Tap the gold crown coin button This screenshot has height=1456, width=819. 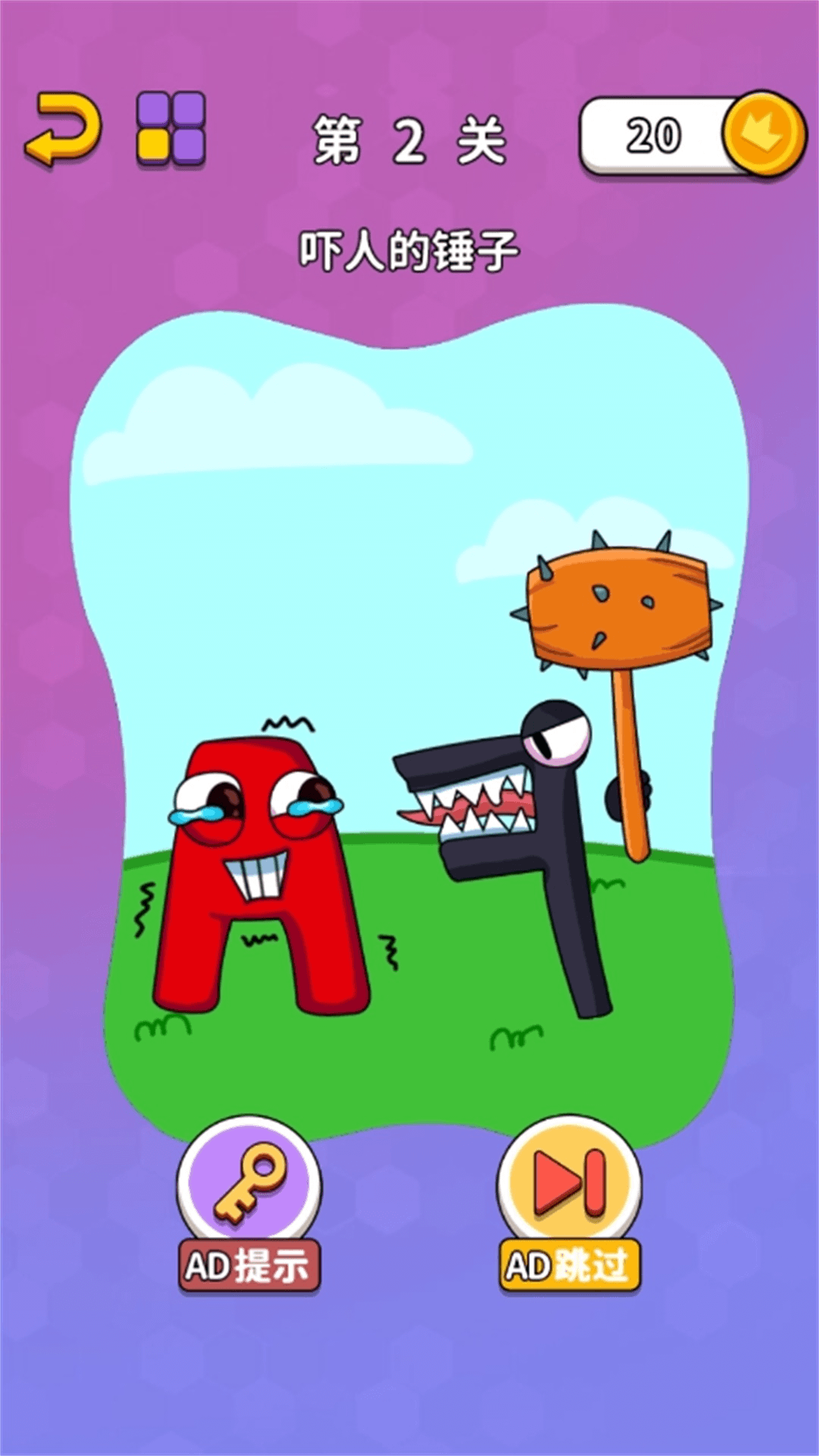[x=762, y=134]
